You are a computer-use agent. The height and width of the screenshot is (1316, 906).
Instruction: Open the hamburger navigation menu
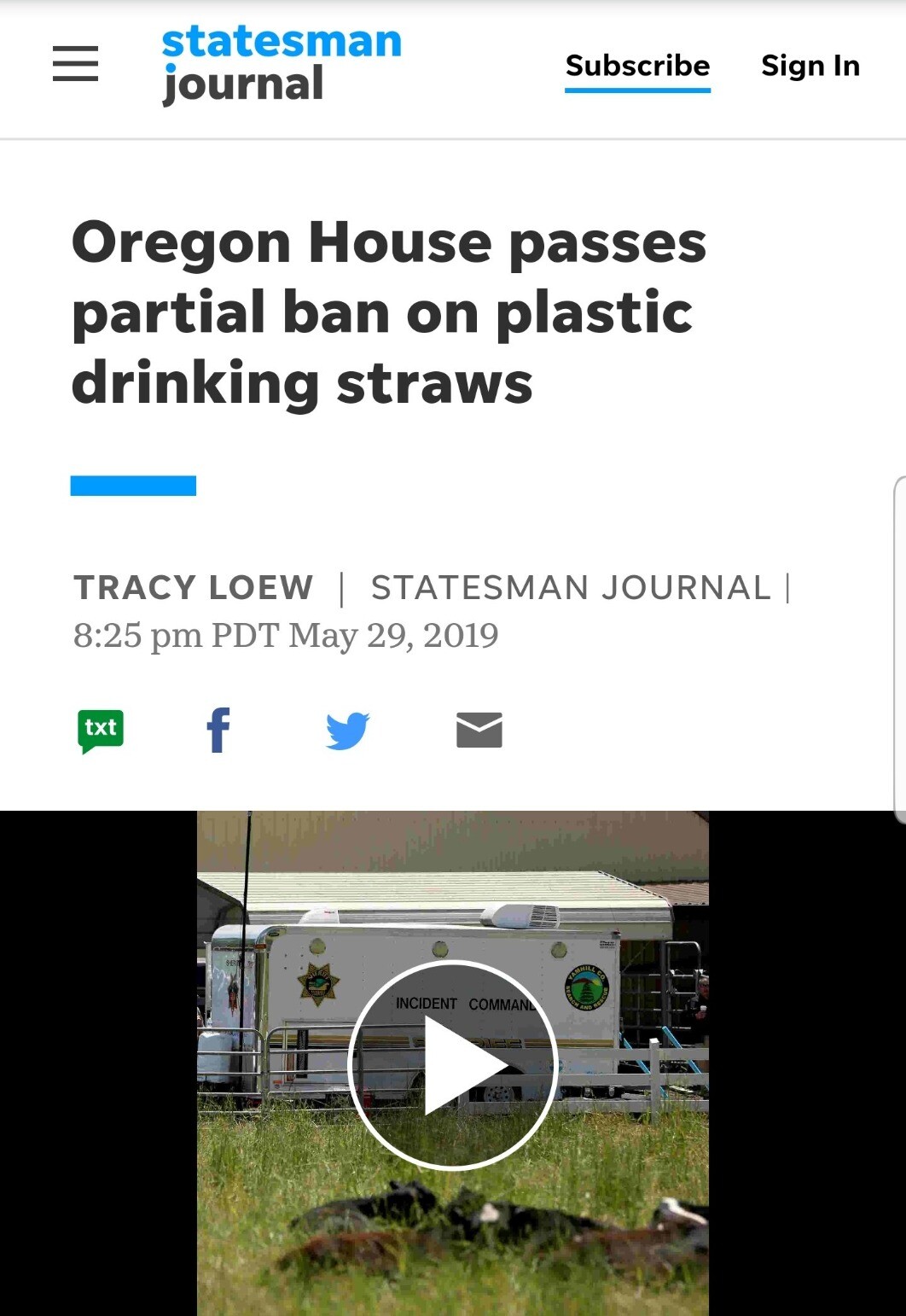pos(75,64)
